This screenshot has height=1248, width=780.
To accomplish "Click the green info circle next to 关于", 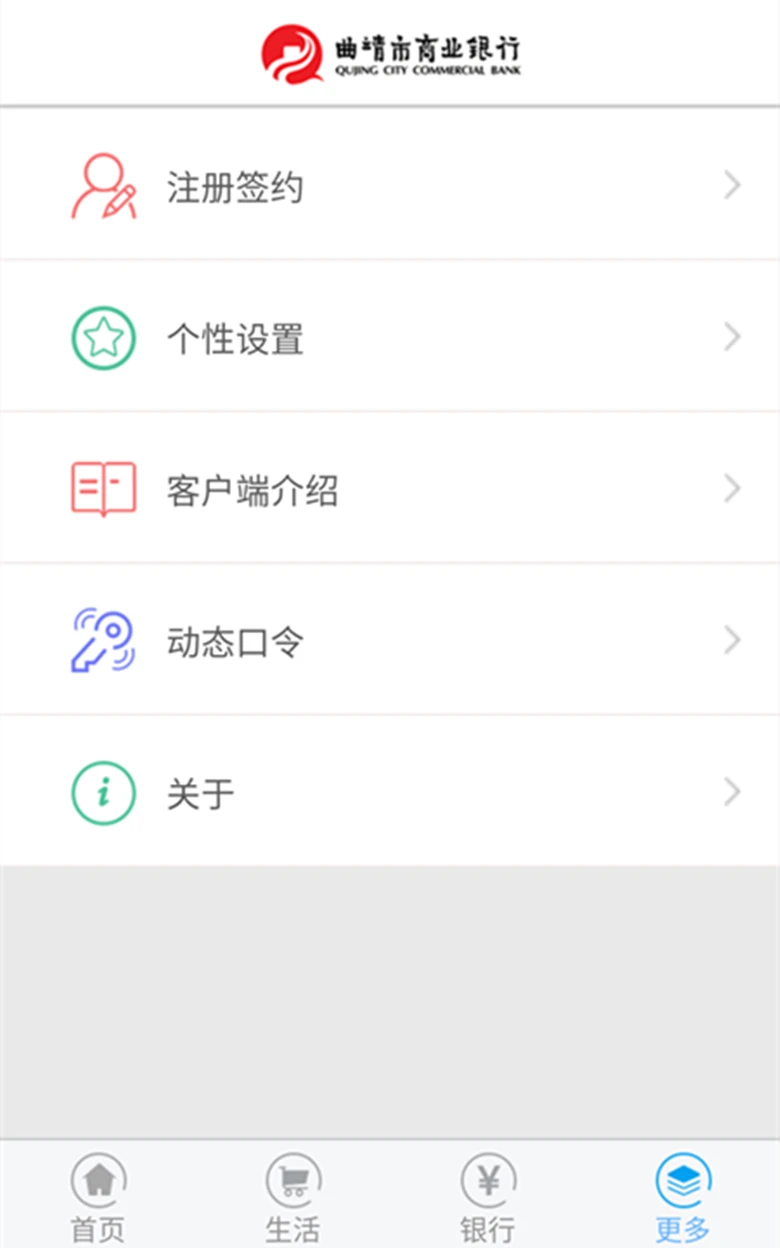I will [103, 792].
